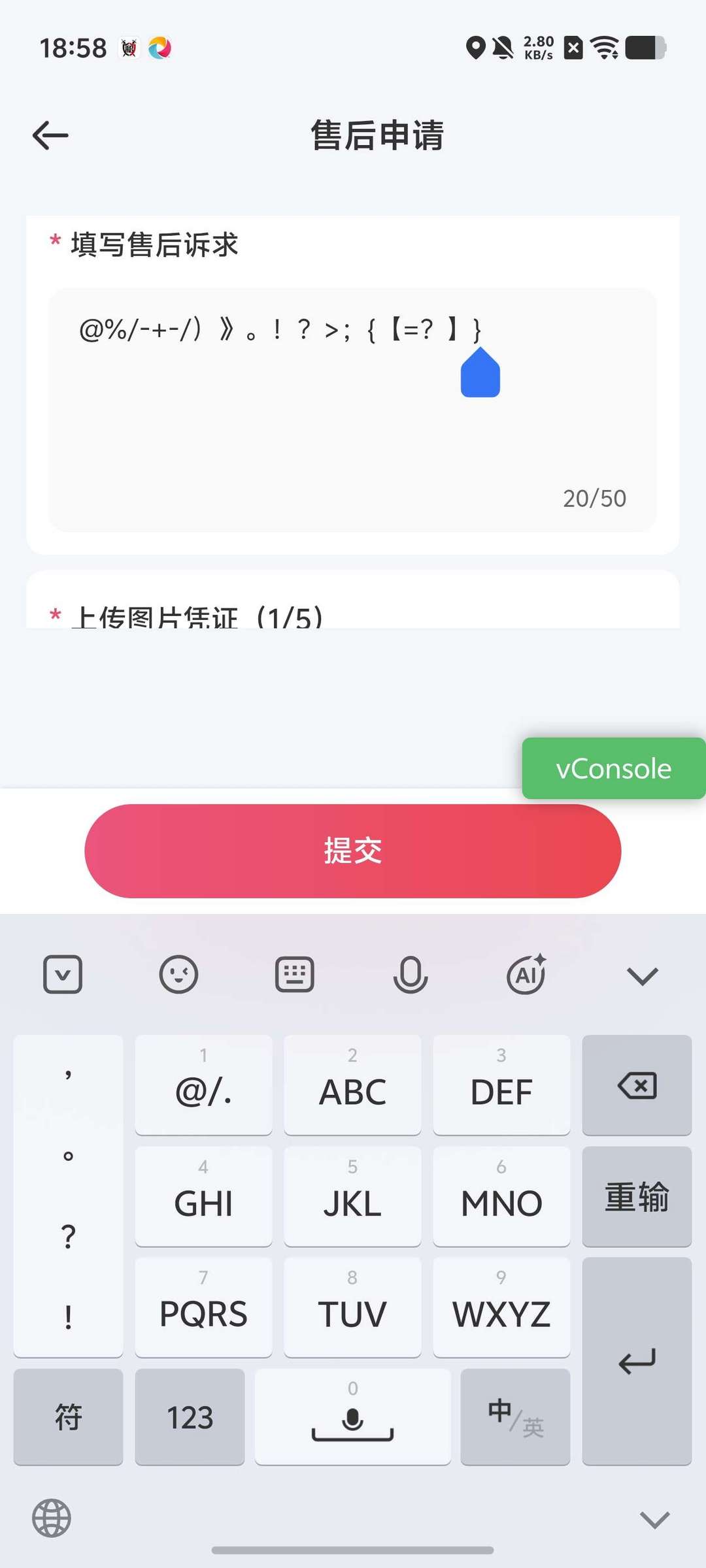Submit the request with 提交
The height and width of the screenshot is (1568, 706).
(x=352, y=851)
